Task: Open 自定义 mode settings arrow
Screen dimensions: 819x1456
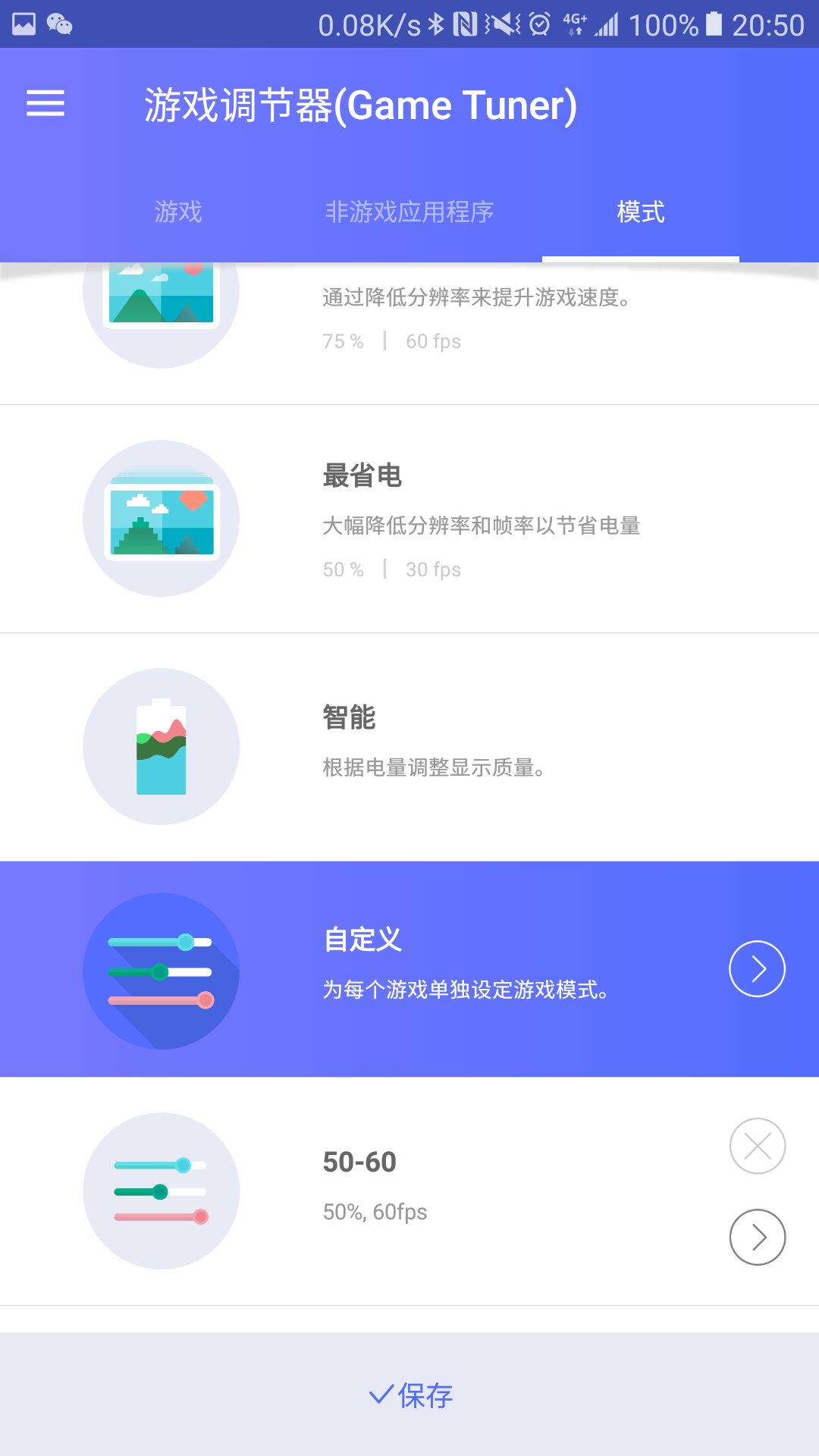Action: click(757, 968)
